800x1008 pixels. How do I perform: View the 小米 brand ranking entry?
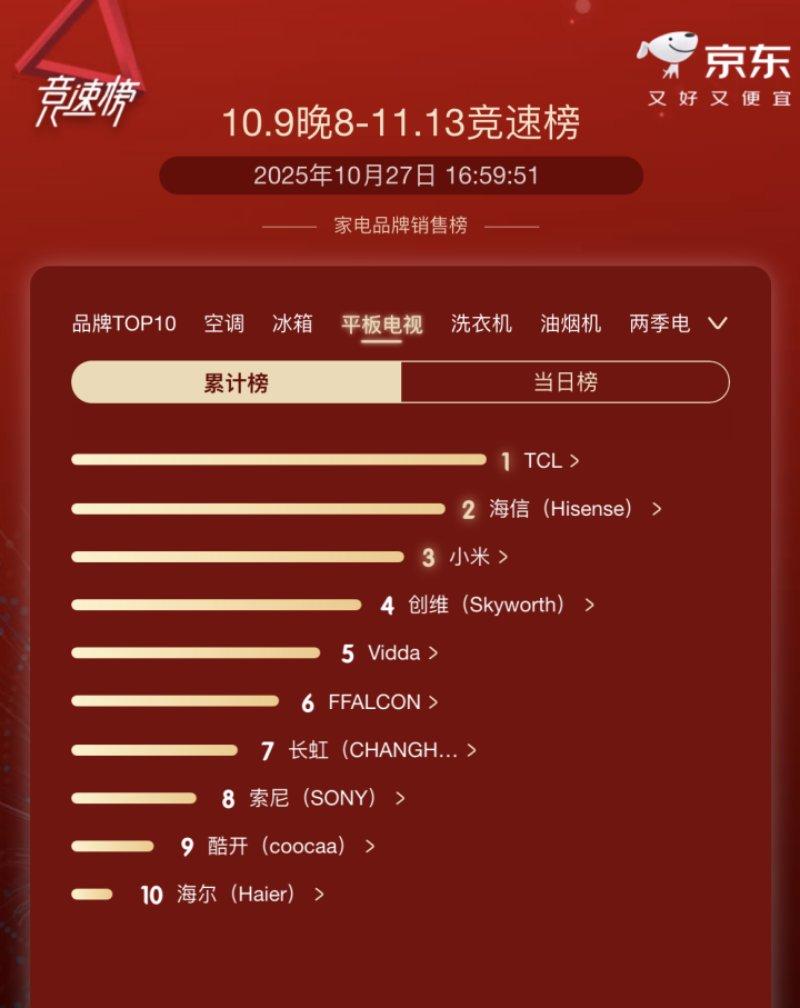pos(477,557)
